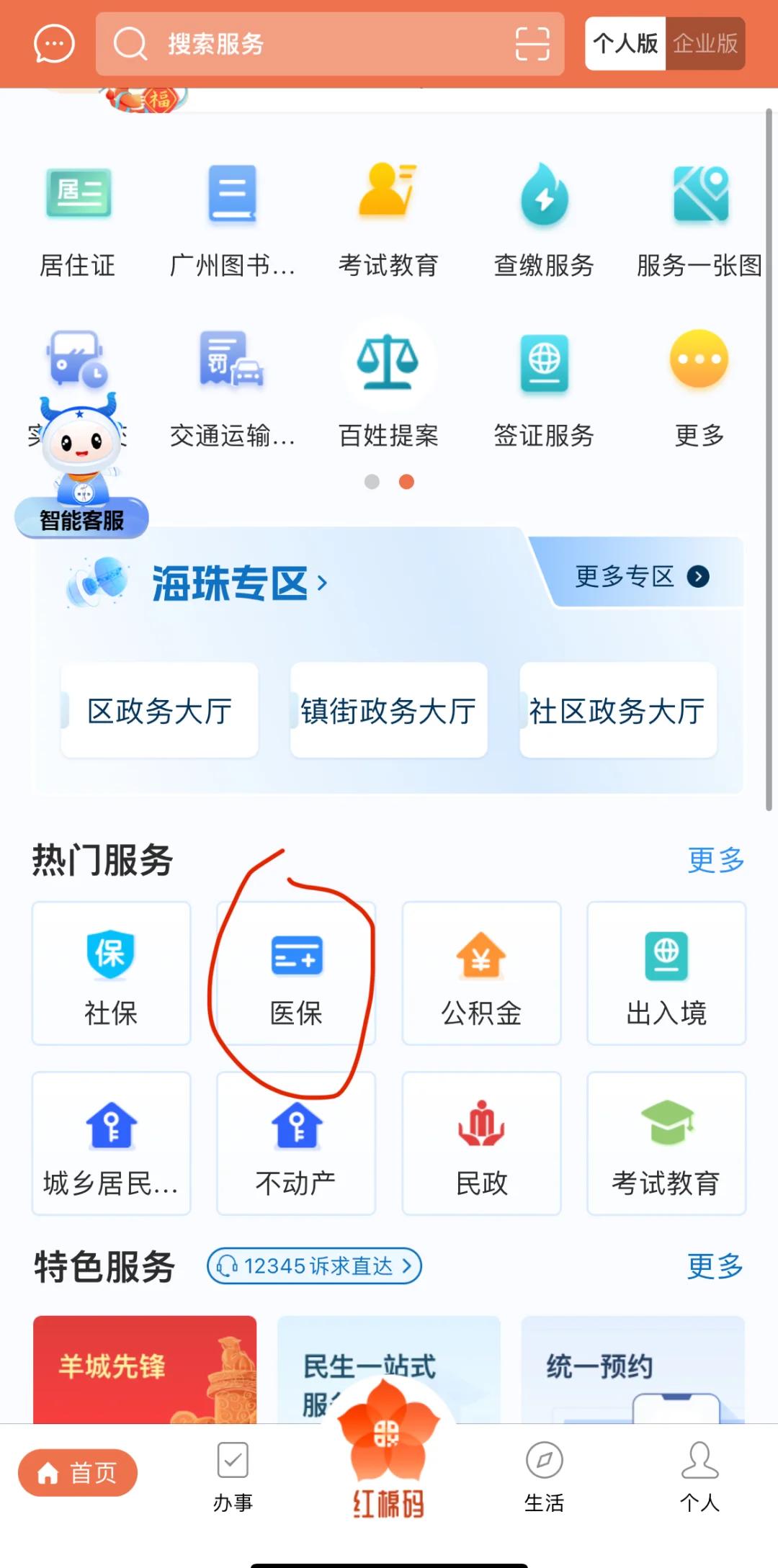
Task: Open 出入境 service card
Action: click(666, 973)
